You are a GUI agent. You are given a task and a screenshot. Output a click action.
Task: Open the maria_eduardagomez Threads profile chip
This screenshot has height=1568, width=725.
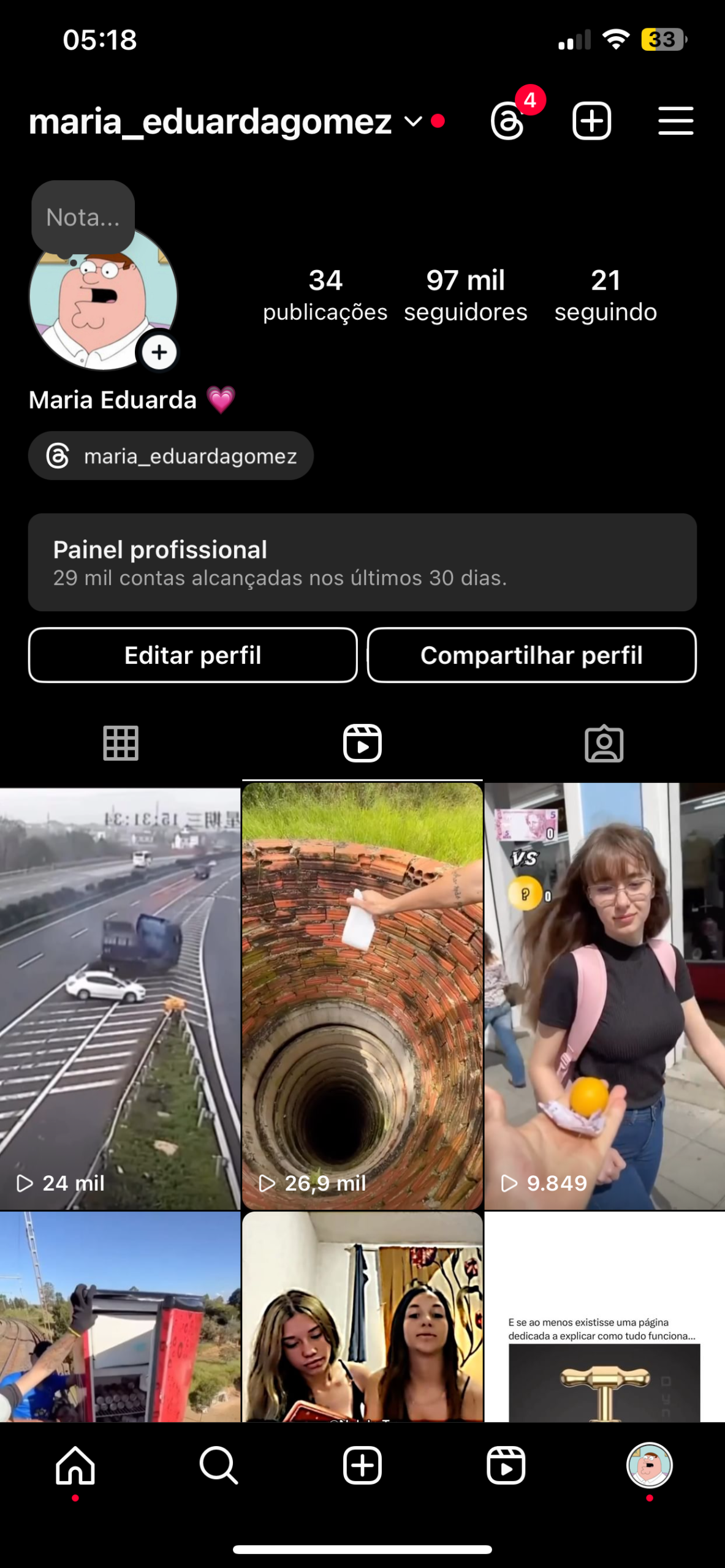click(x=171, y=456)
